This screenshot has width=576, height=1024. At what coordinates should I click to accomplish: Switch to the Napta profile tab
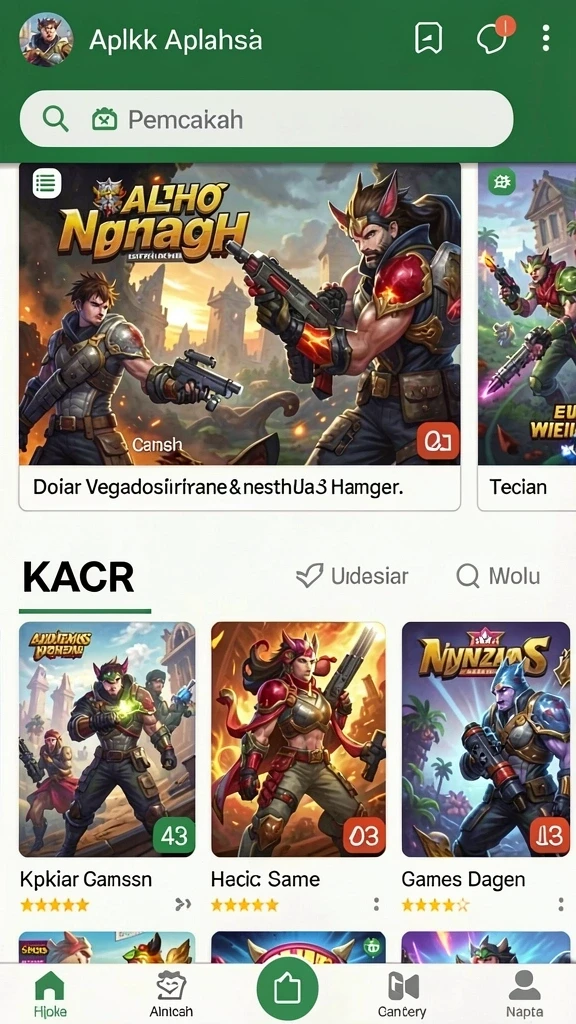[524, 994]
